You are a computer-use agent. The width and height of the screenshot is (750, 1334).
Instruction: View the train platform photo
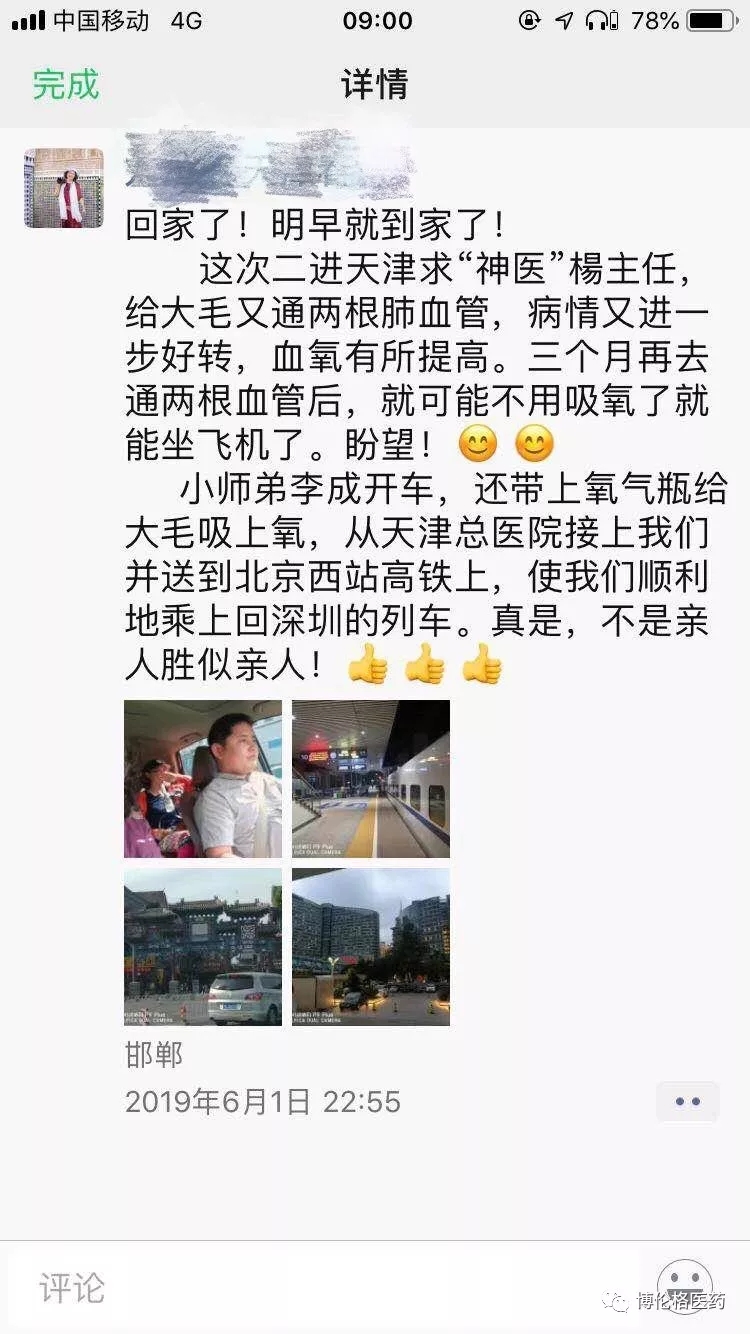371,779
